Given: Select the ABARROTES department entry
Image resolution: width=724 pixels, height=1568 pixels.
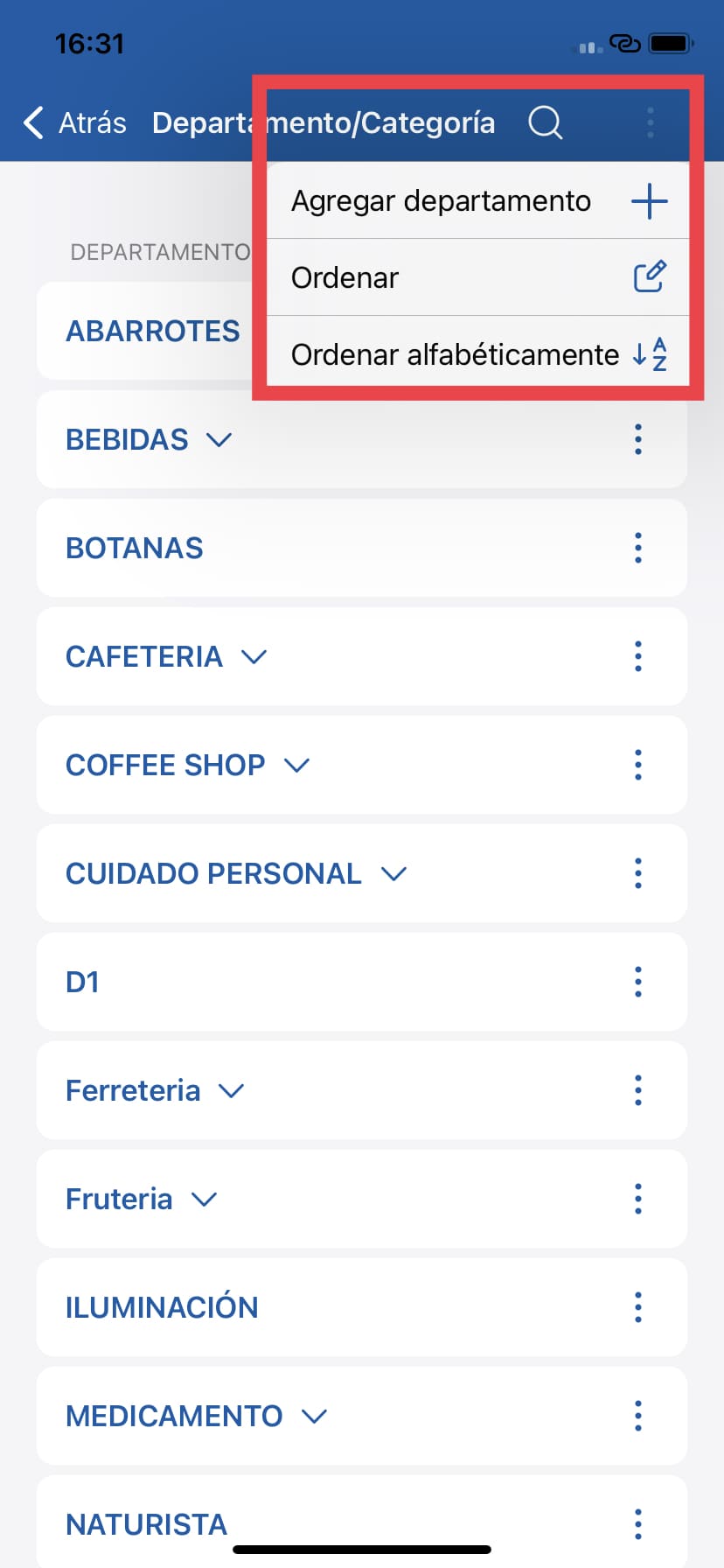Looking at the screenshot, I should click(x=153, y=331).
